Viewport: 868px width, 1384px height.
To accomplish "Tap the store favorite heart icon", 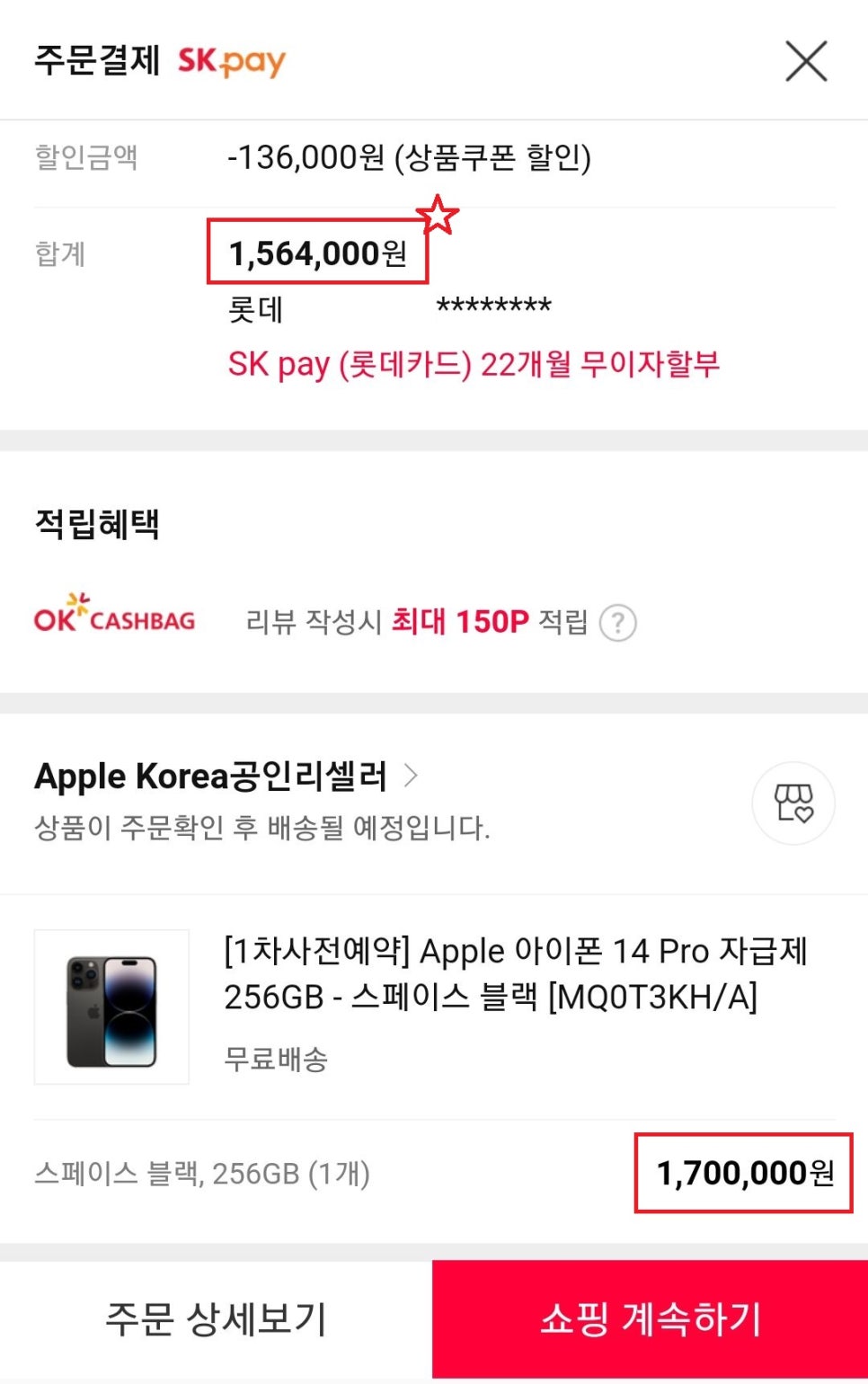I will pos(793,803).
